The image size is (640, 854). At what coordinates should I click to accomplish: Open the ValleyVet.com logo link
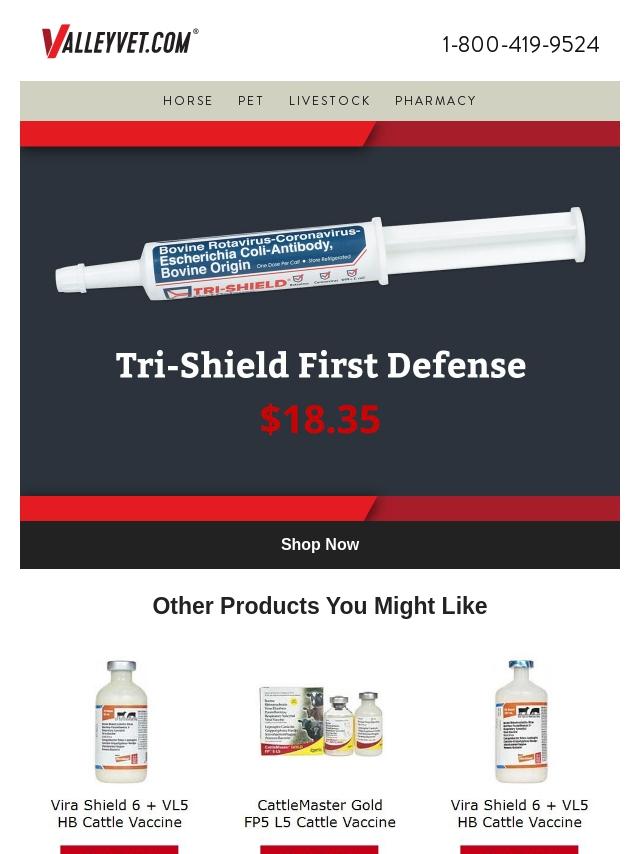point(120,41)
